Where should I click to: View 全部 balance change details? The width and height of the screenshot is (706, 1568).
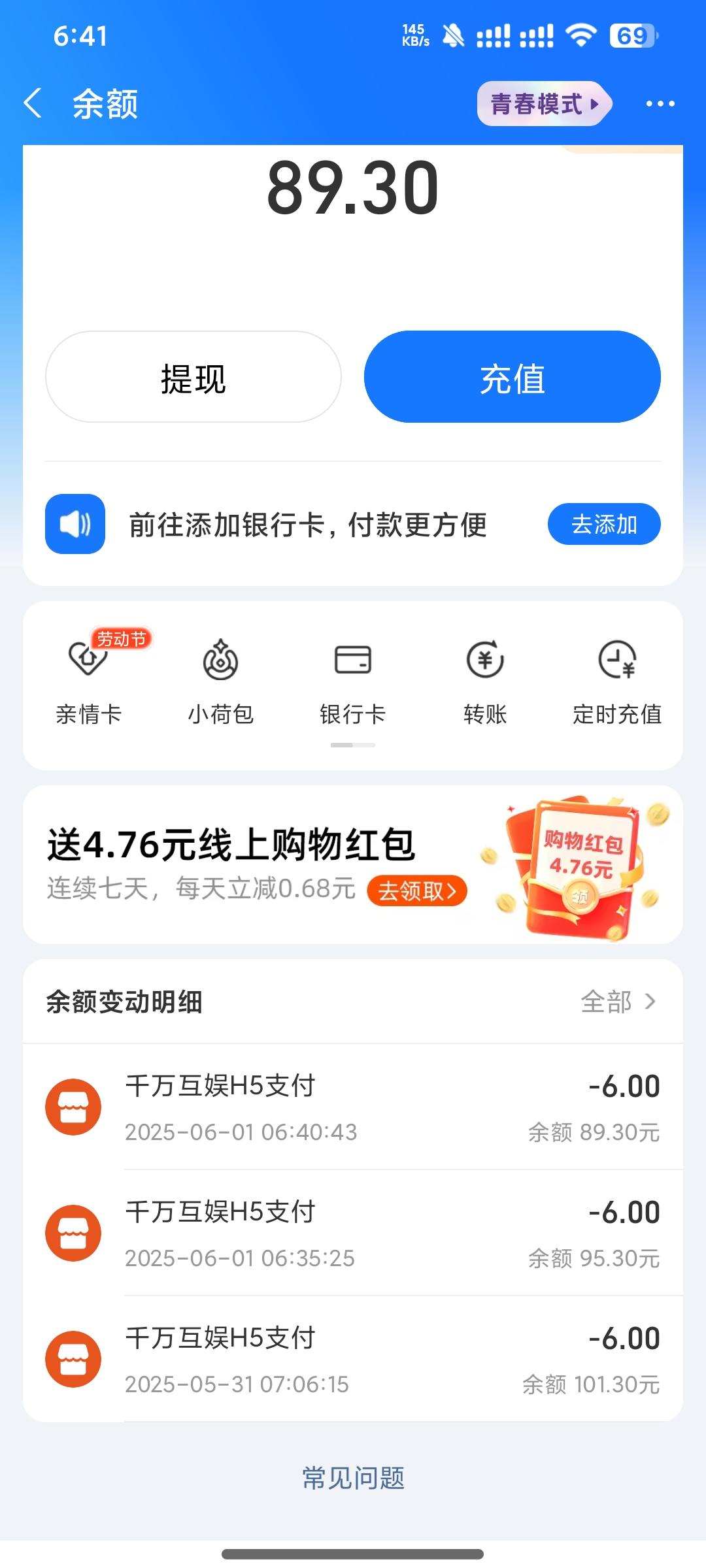tap(618, 1002)
